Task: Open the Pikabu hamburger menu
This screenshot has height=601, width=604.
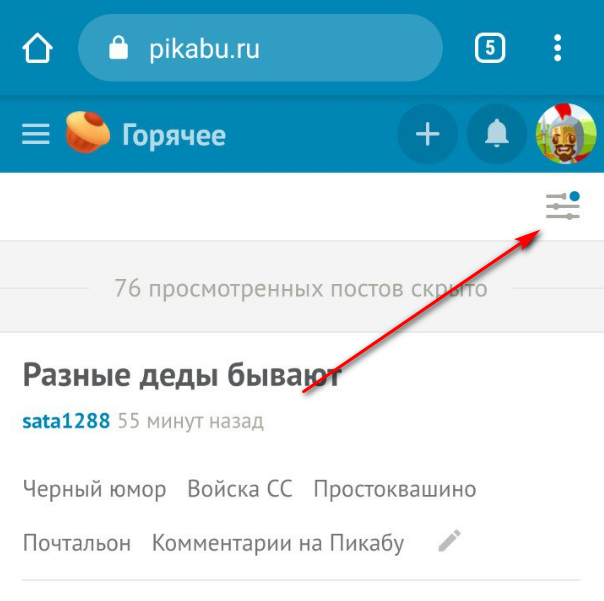Action: pyautogui.click(x=36, y=134)
